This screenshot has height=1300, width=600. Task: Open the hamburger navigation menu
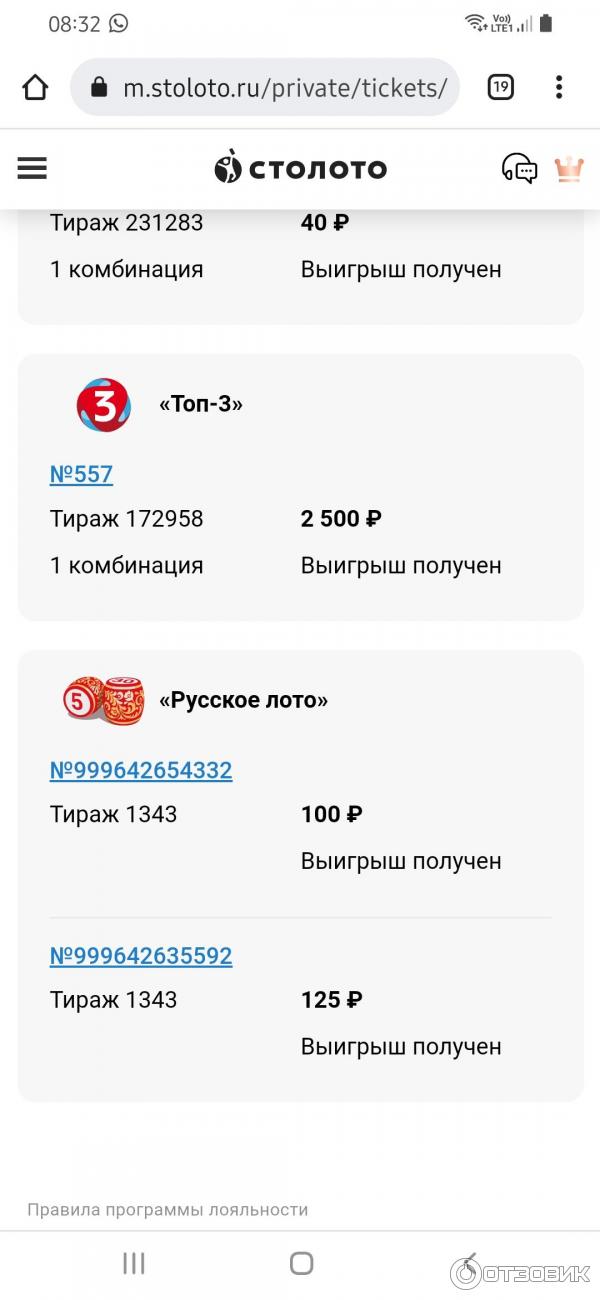[x=32, y=169]
